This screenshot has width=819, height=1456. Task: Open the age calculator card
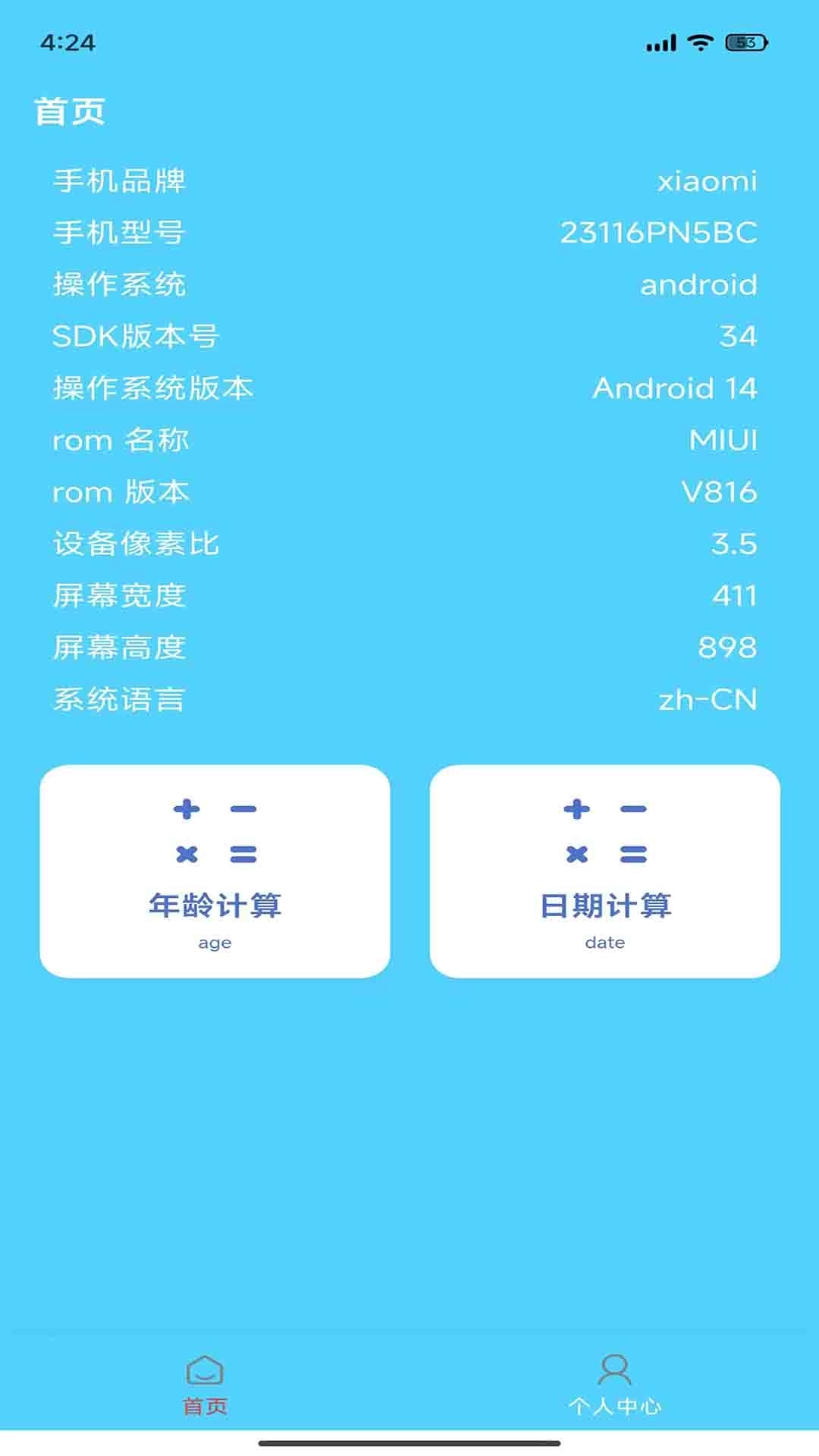(215, 872)
